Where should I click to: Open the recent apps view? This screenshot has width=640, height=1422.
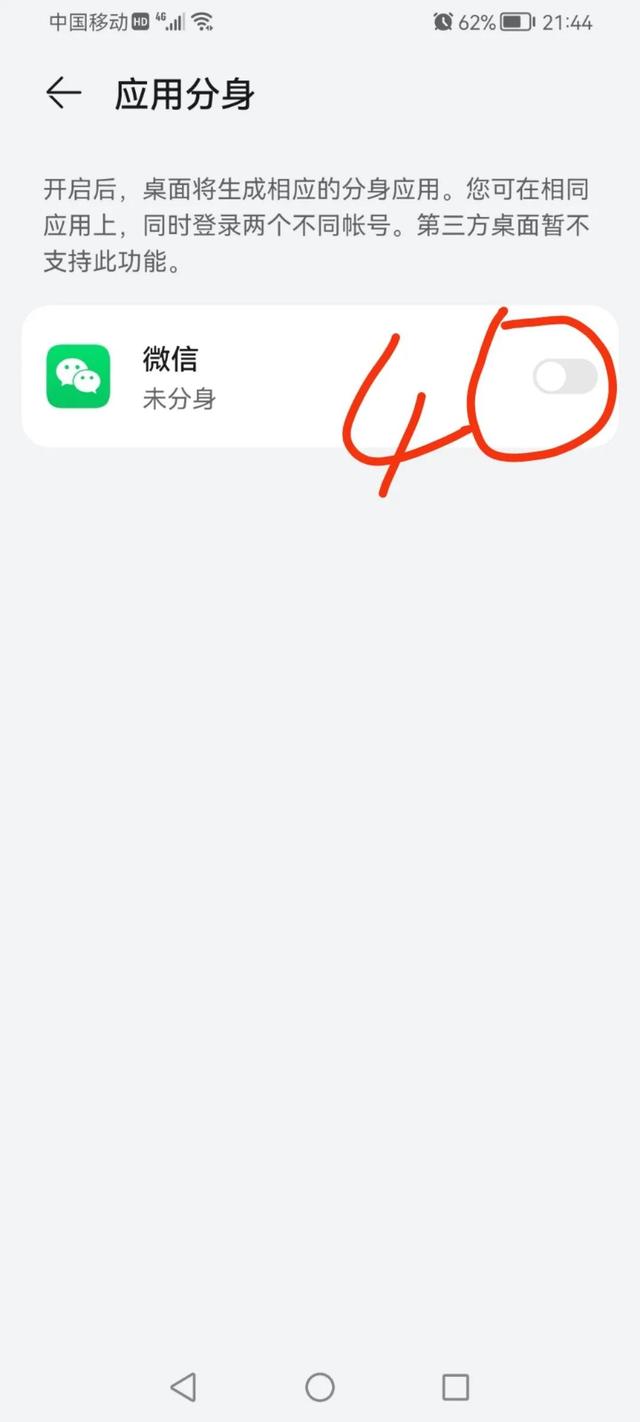coord(456,1386)
